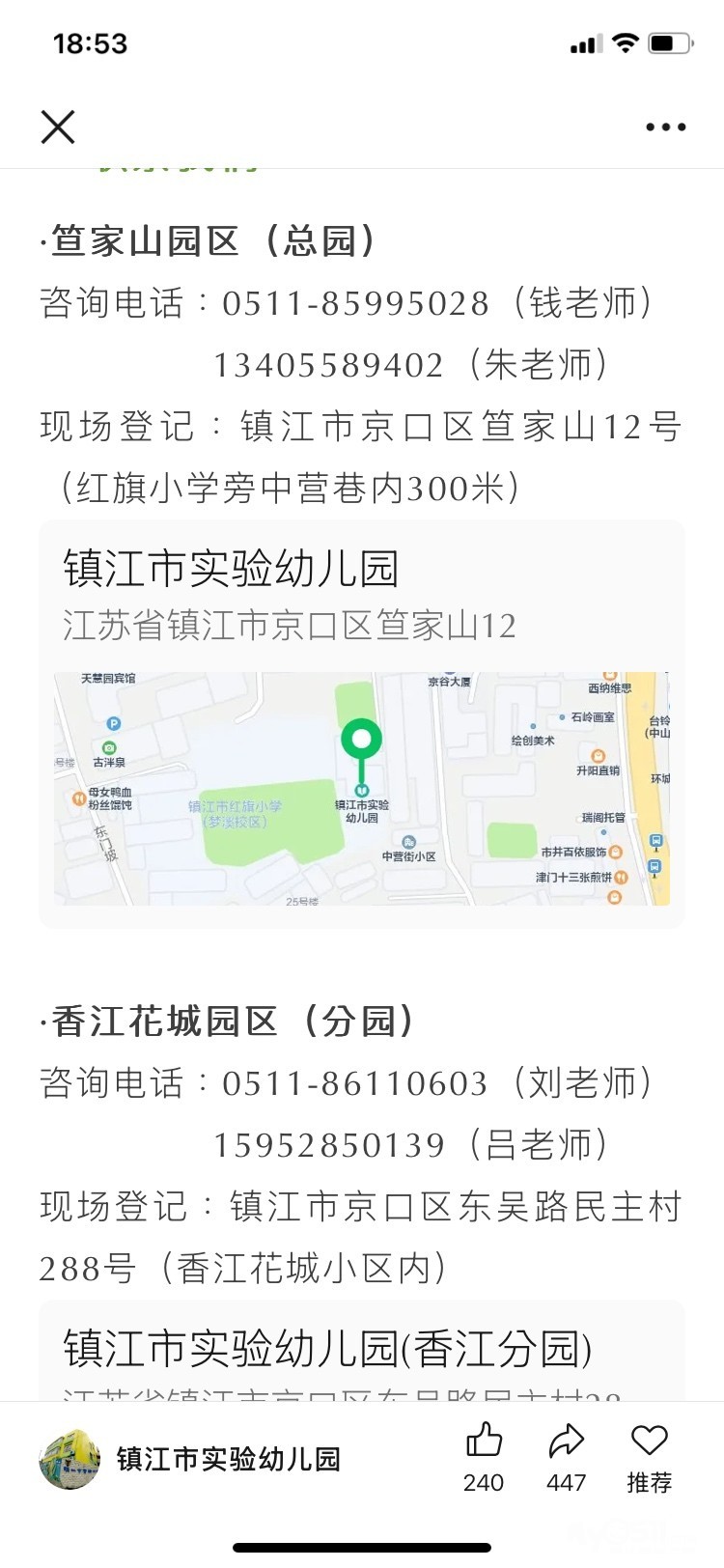Open the 镇江市实验幼儿园 笪家山 map card
This screenshot has width=724, height=1568.
(361, 724)
